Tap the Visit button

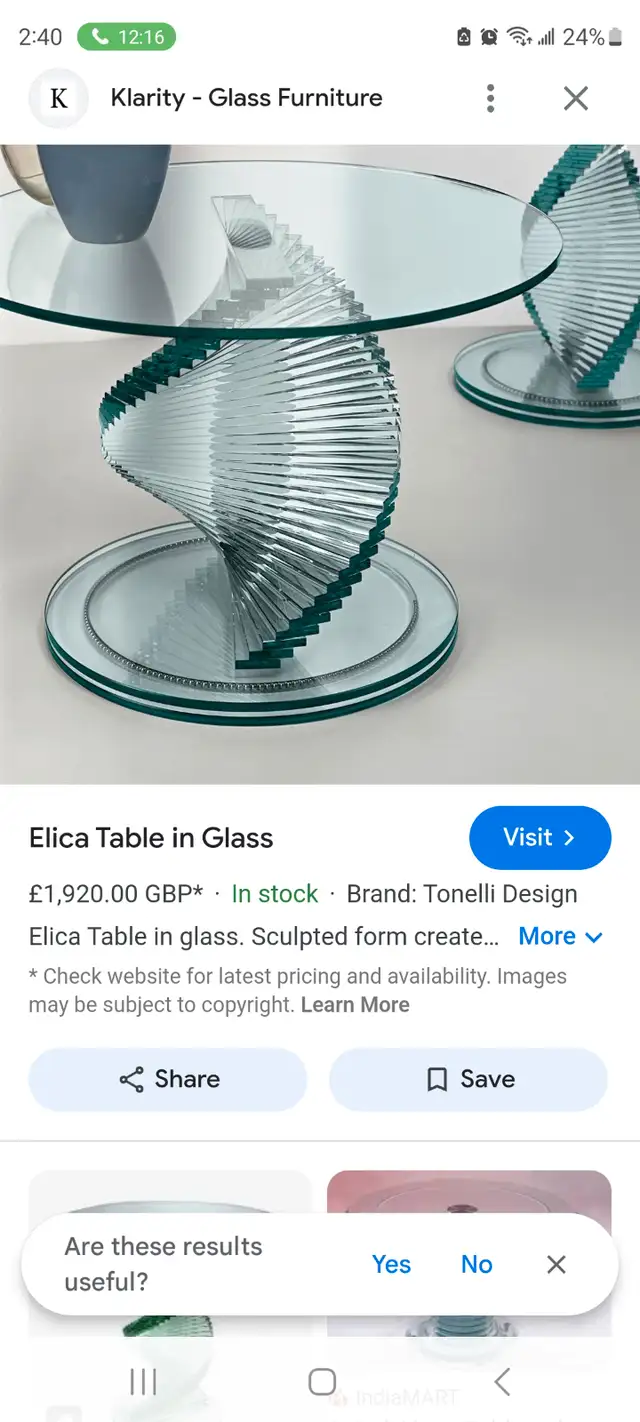click(x=540, y=838)
